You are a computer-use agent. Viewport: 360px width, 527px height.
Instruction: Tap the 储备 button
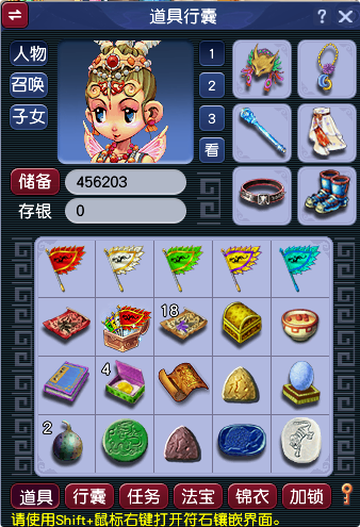point(35,181)
